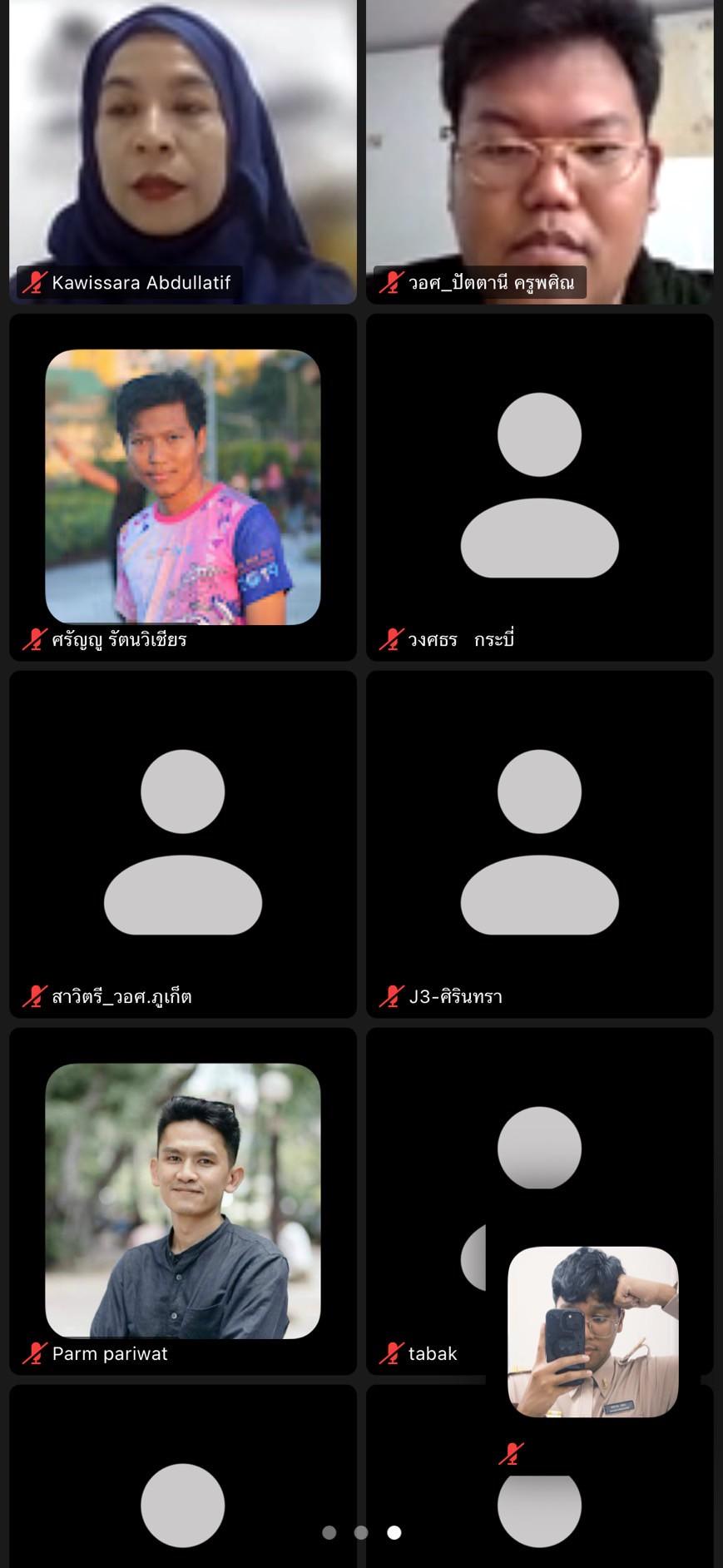This screenshot has height=1568, width=723.
Task: Open J3-ศิรินทรา participant tile
Action: (539, 844)
